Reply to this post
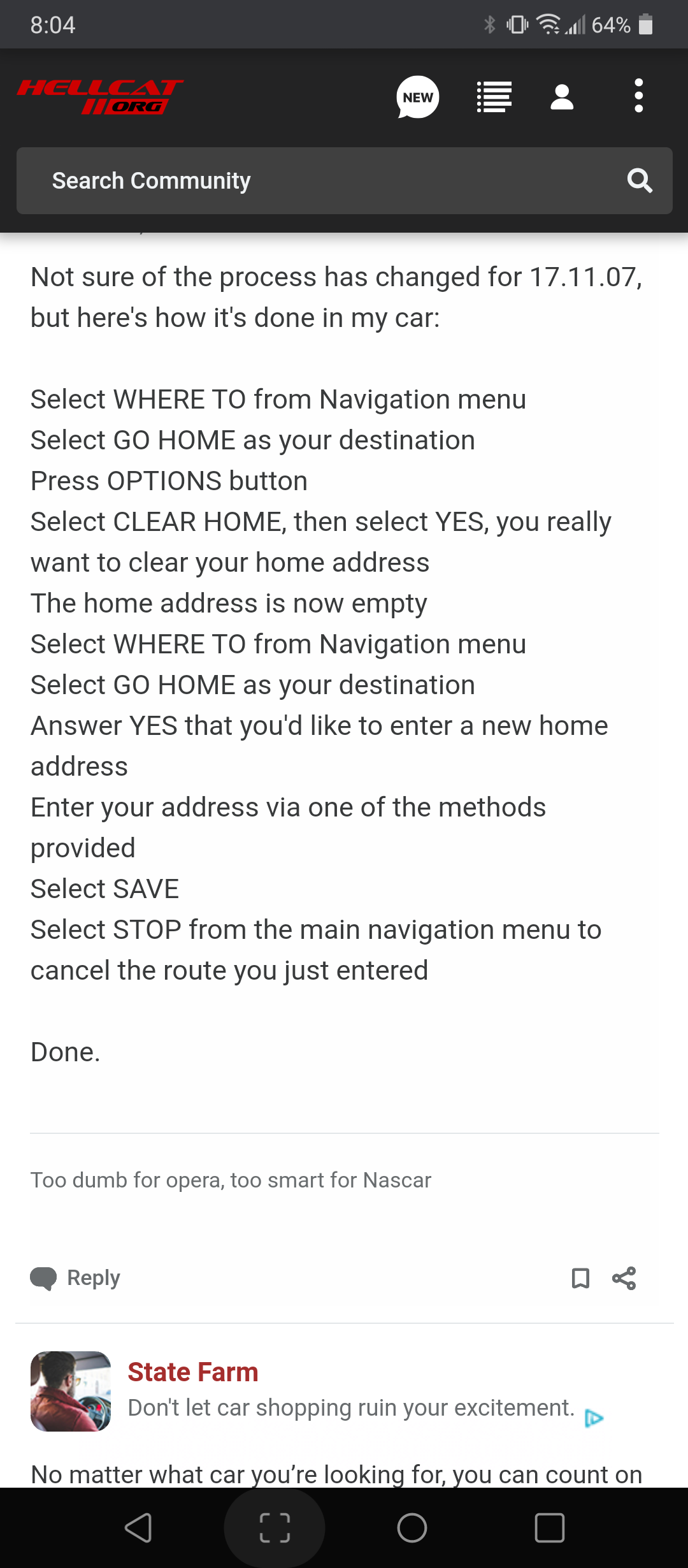This screenshot has width=688, height=1568. (x=76, y=1278)
